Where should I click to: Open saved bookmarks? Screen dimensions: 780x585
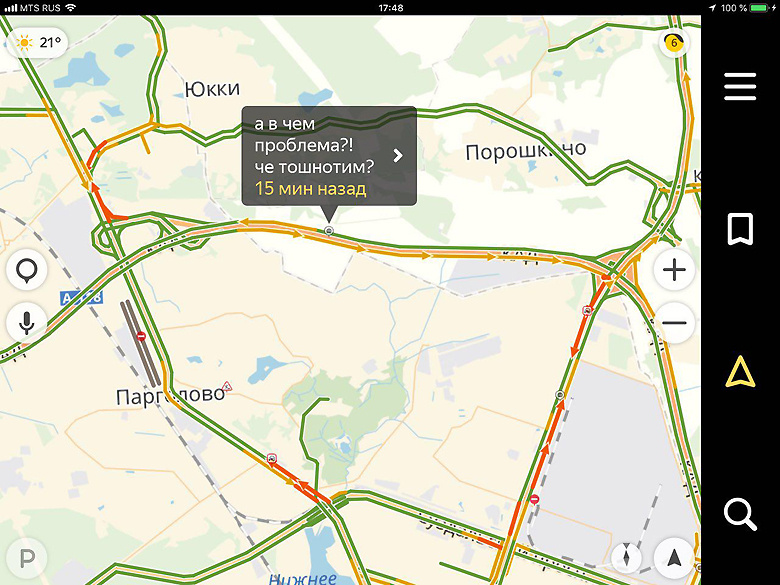(740, 229)
